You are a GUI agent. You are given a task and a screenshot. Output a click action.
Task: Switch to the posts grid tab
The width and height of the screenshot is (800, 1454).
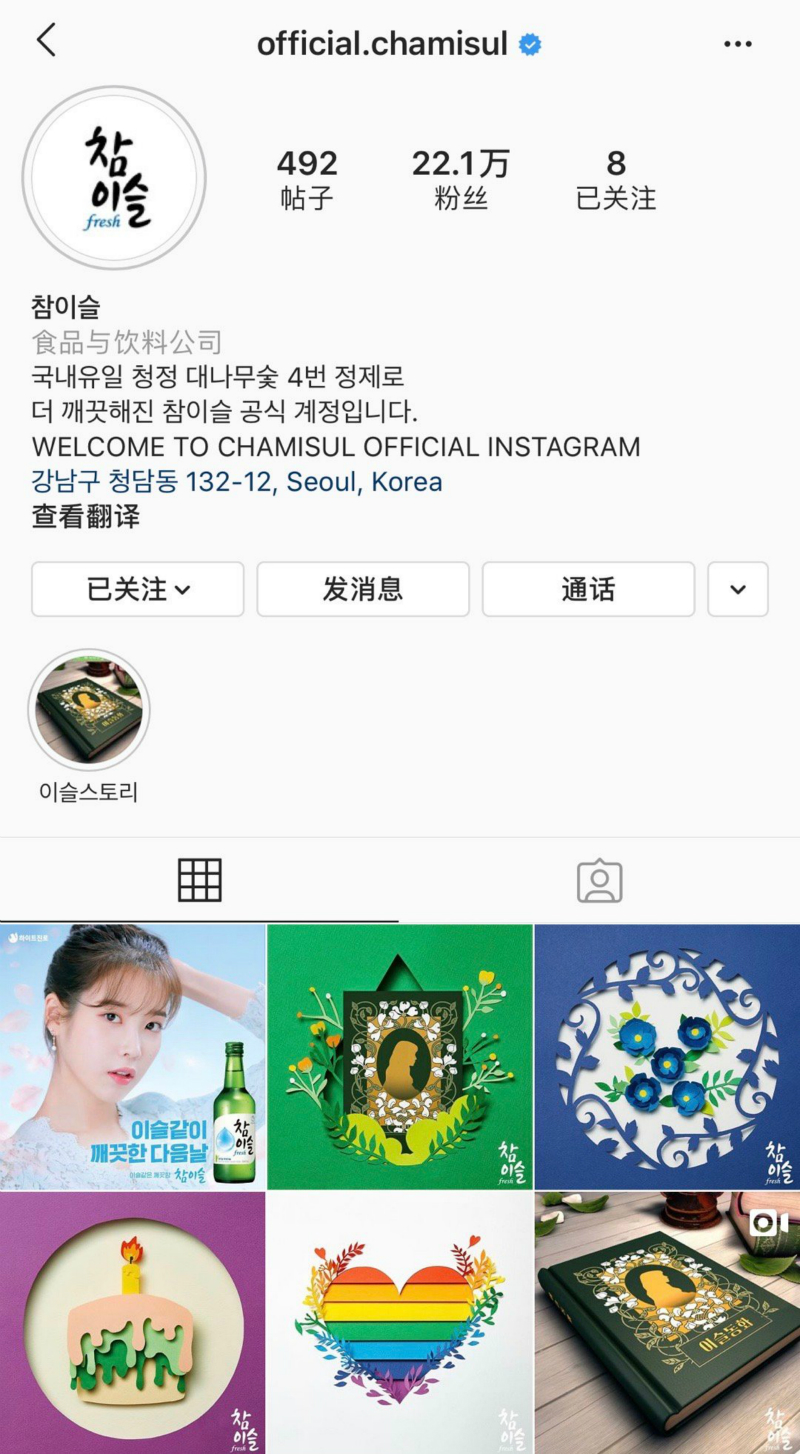(x=199, y=881)
